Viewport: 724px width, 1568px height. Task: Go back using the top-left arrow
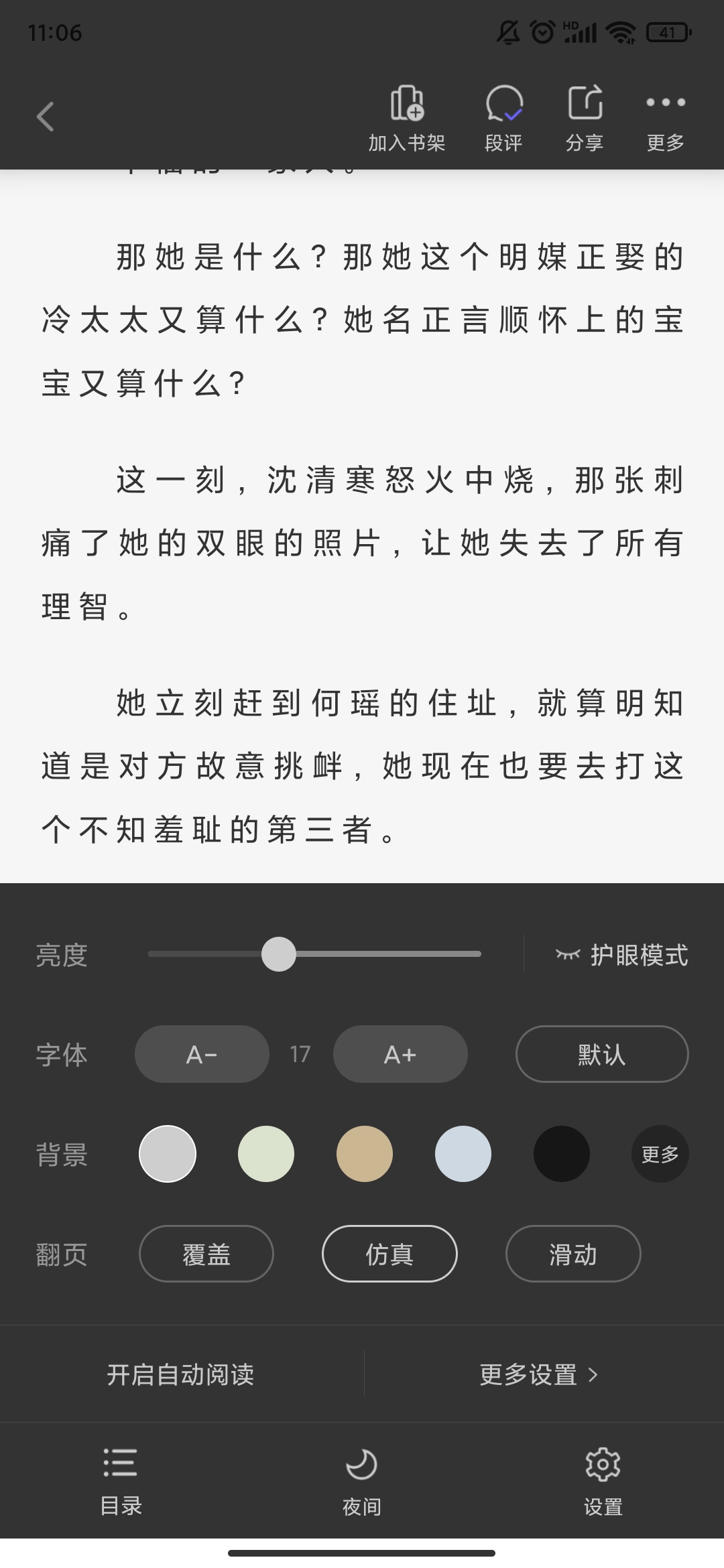45,117
